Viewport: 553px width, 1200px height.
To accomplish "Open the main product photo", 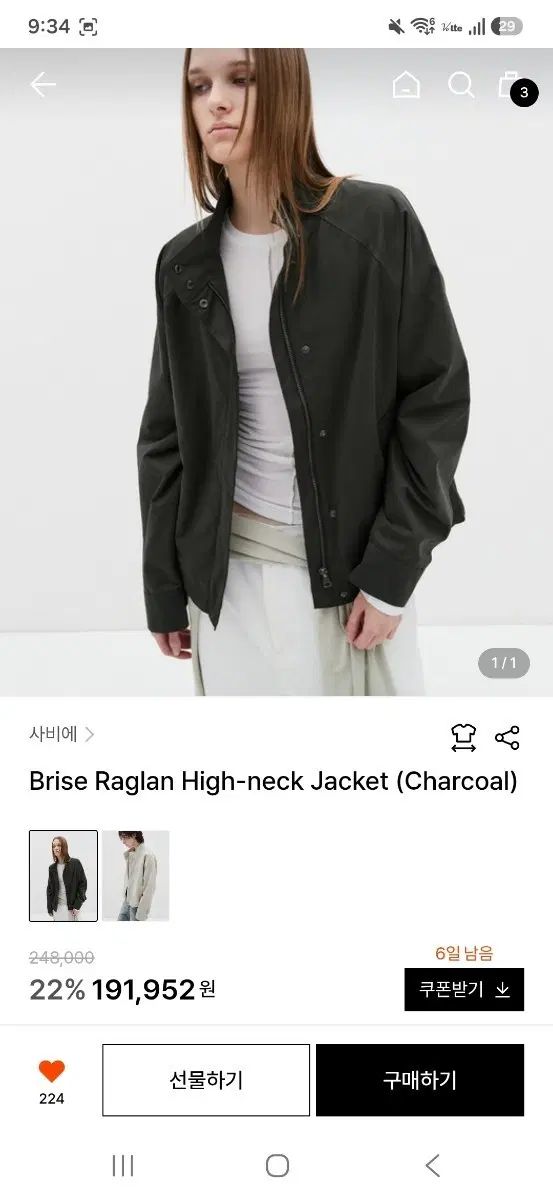I will (x=276, y=372).
